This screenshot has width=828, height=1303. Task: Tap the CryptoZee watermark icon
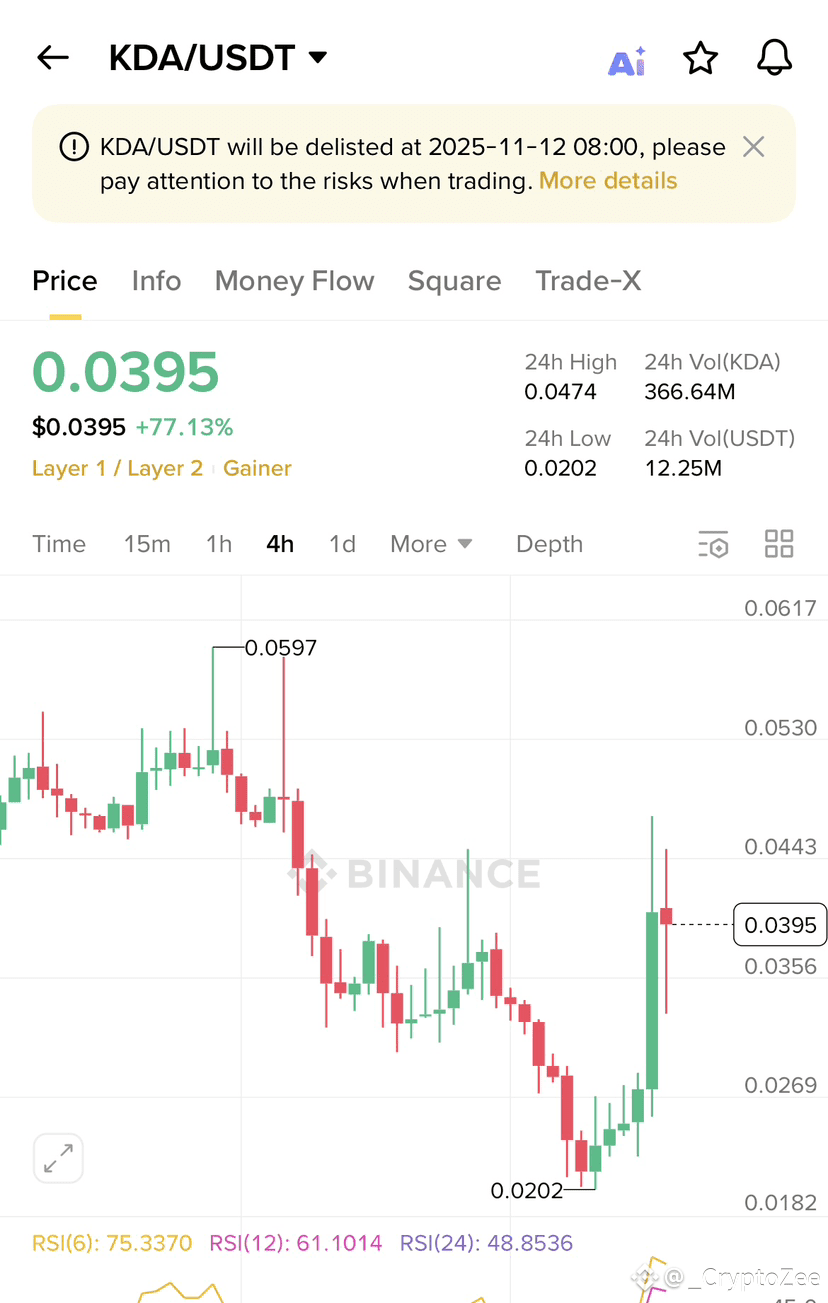pyautogui.click(x=643, y=1277)
